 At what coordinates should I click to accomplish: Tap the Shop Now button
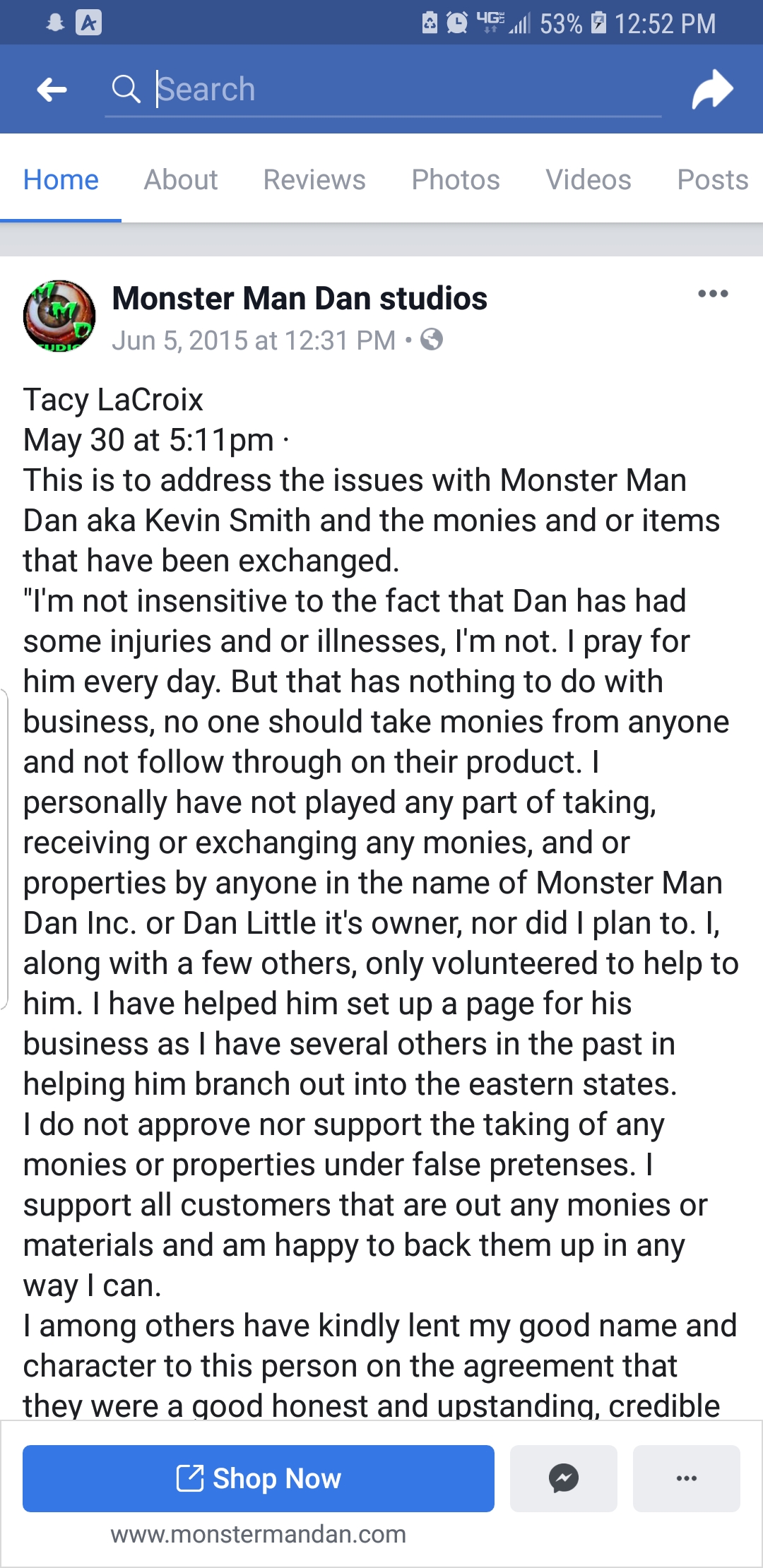259,1478
